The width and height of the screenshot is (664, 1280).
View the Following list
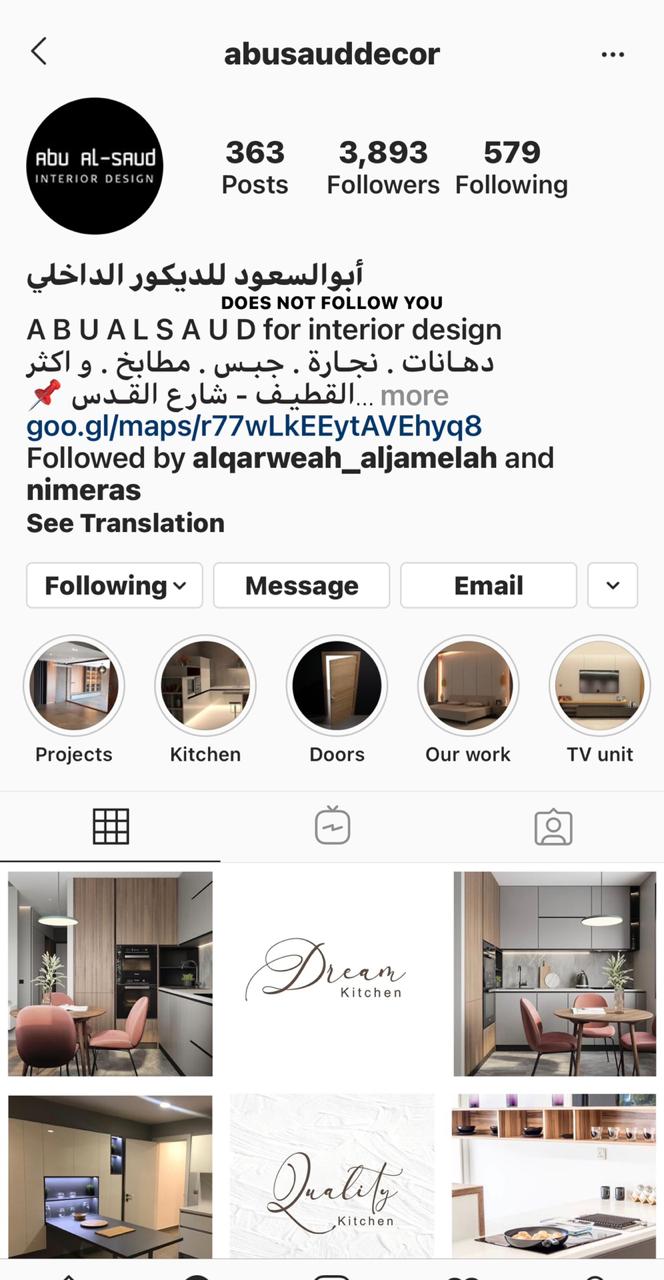[511, 167]
